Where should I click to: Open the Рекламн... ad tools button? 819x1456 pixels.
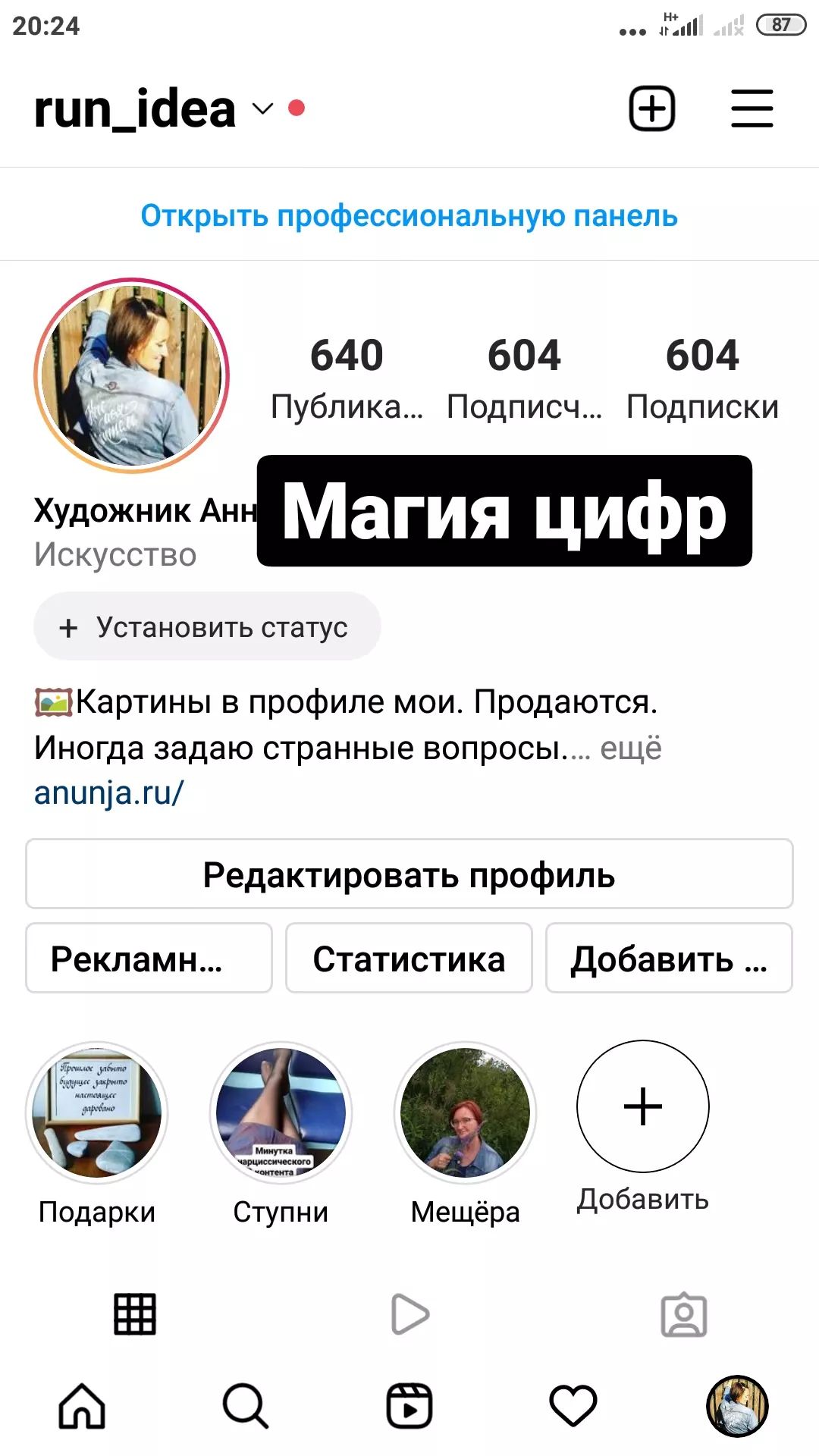pos(149,959)
